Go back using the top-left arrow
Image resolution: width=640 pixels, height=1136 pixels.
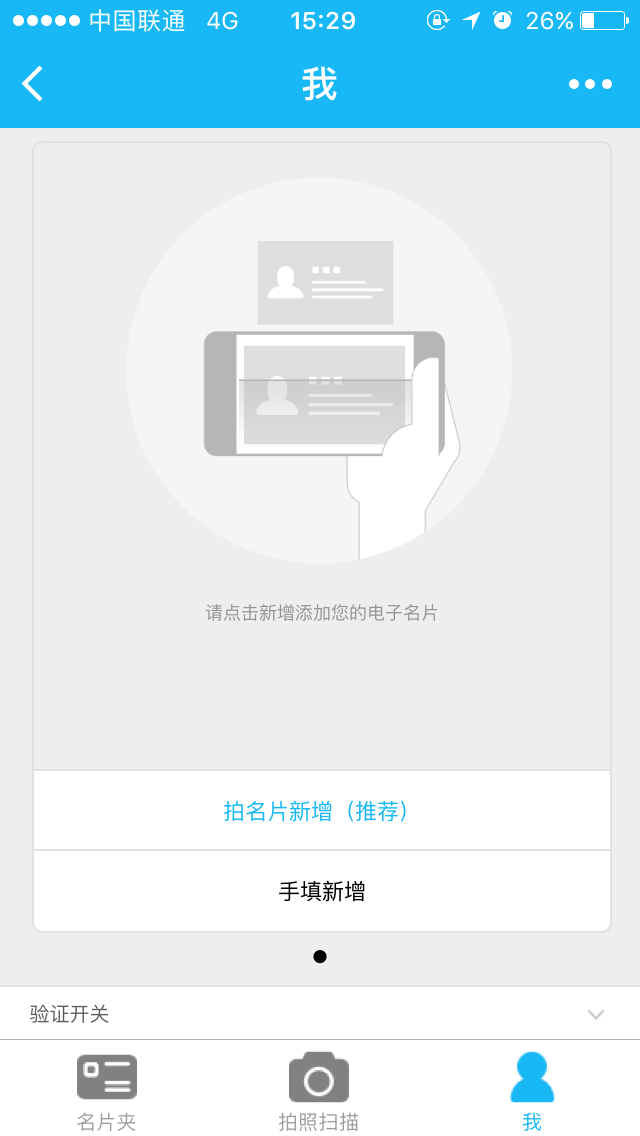pyautogui.click(x=33, y=84)
